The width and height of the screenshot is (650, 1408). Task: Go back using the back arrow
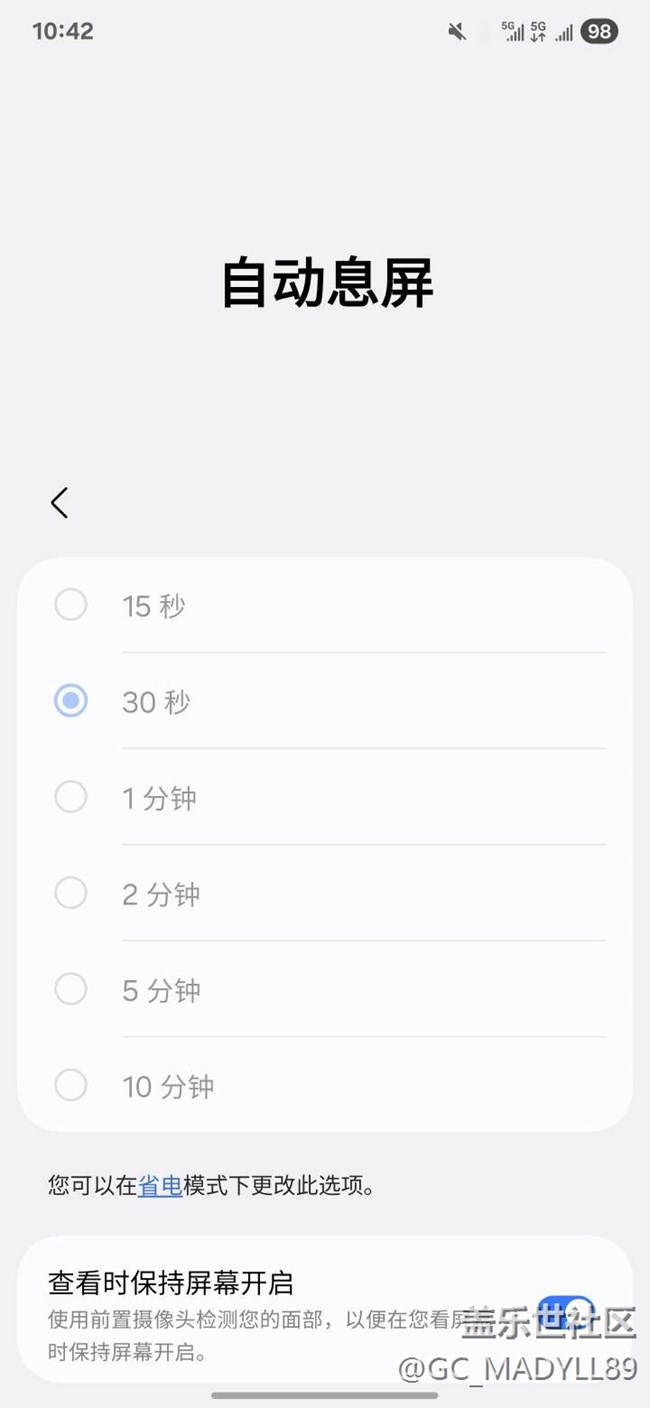[60, 503]
